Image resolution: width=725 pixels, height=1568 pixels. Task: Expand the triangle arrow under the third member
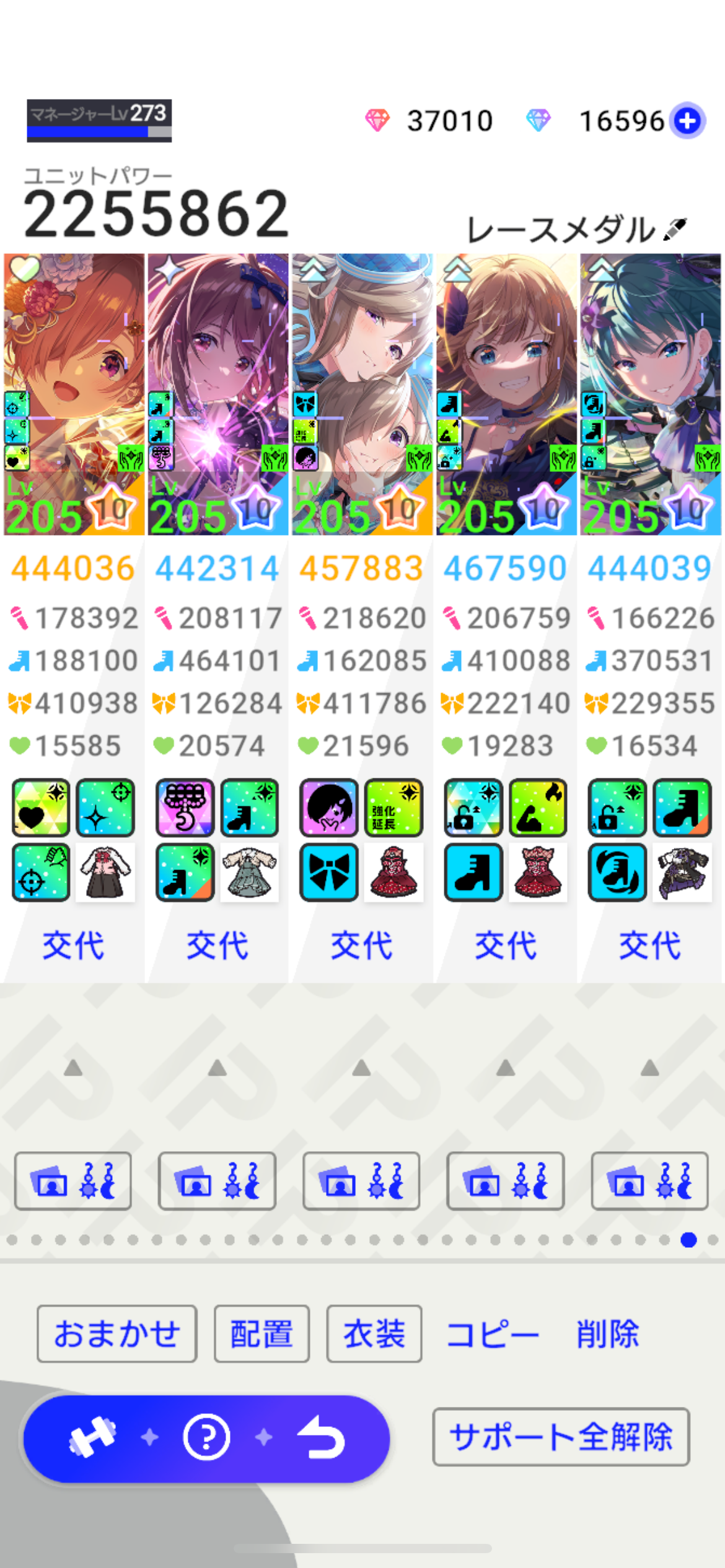tap(361, 1068)
